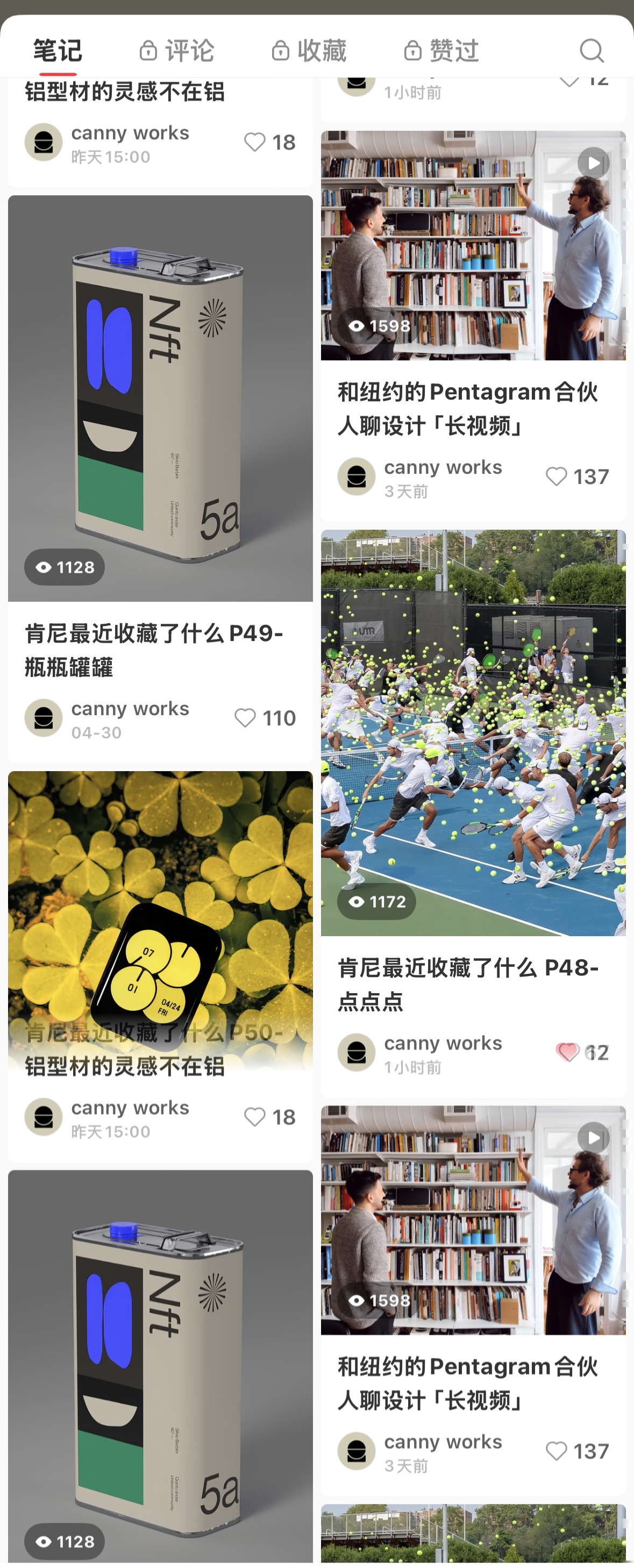Select the 赞过 tab
Viewport: 634px width, 1568px height.
(x=441, y=51)
